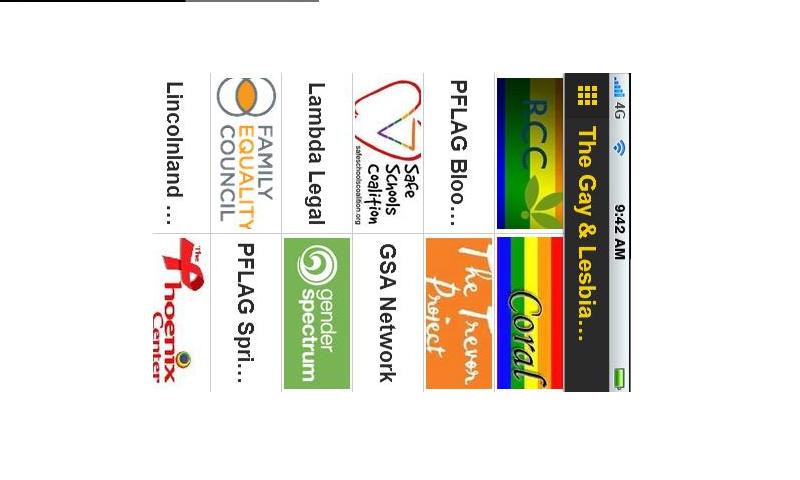Screen dimensions: 800x480
Task: View The Trevor Project
Action: pyautogui.click(x=459, y=312)
